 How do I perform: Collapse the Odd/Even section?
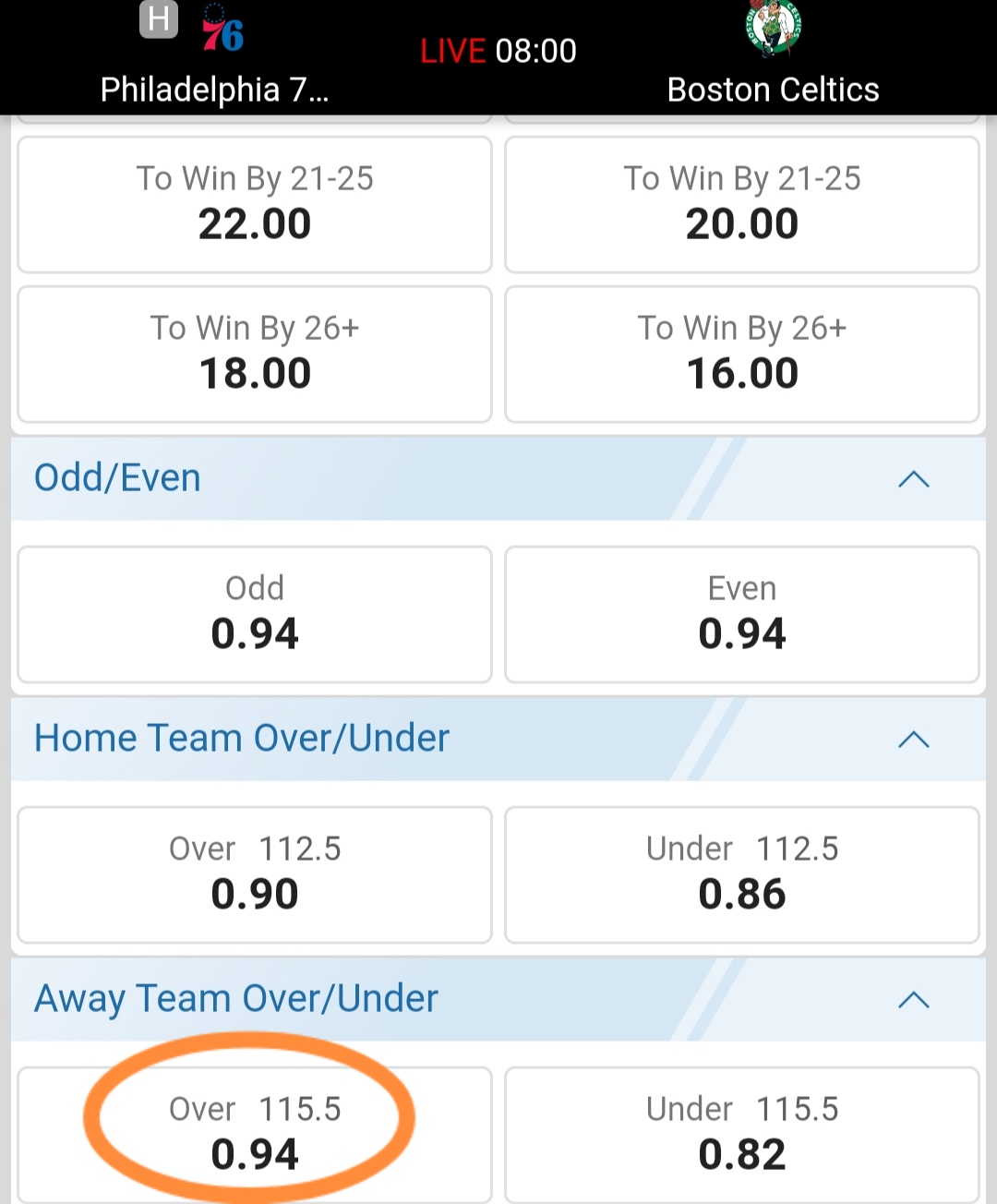coord(913,478)
